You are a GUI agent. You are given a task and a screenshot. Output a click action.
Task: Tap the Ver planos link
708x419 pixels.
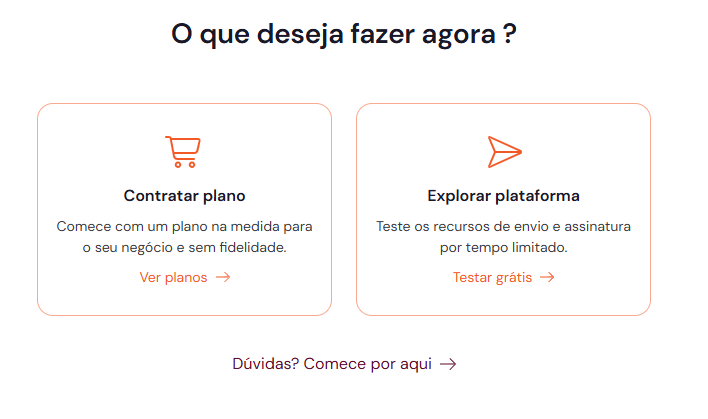pos(184,278)
